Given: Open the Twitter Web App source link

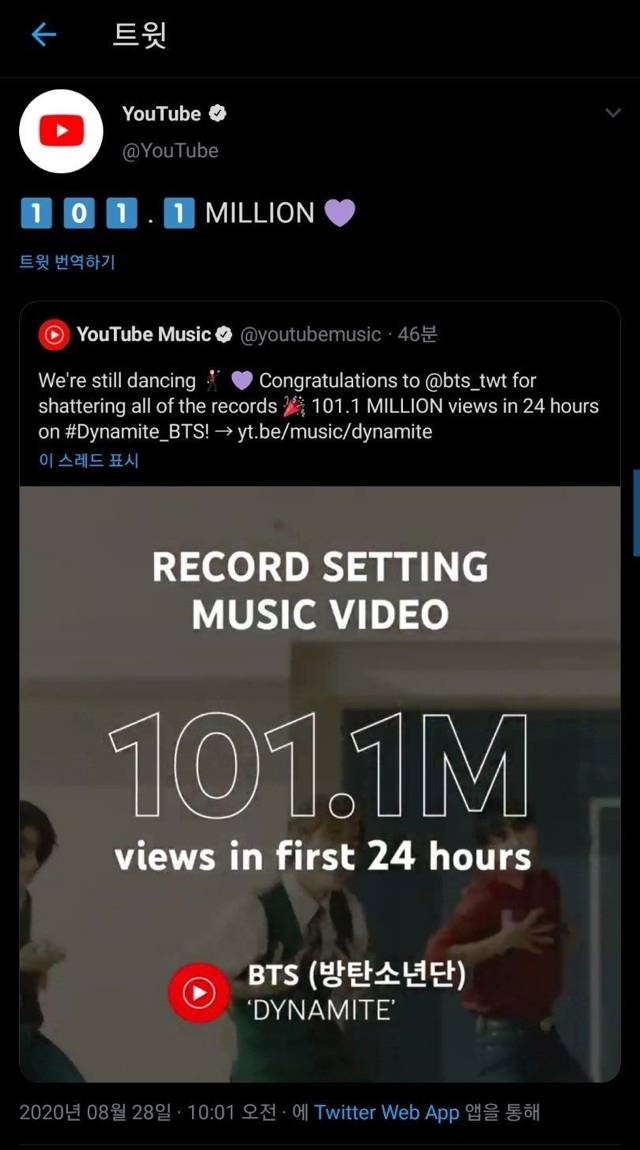Looking at the screenshot, I should tap(386, 1112).
